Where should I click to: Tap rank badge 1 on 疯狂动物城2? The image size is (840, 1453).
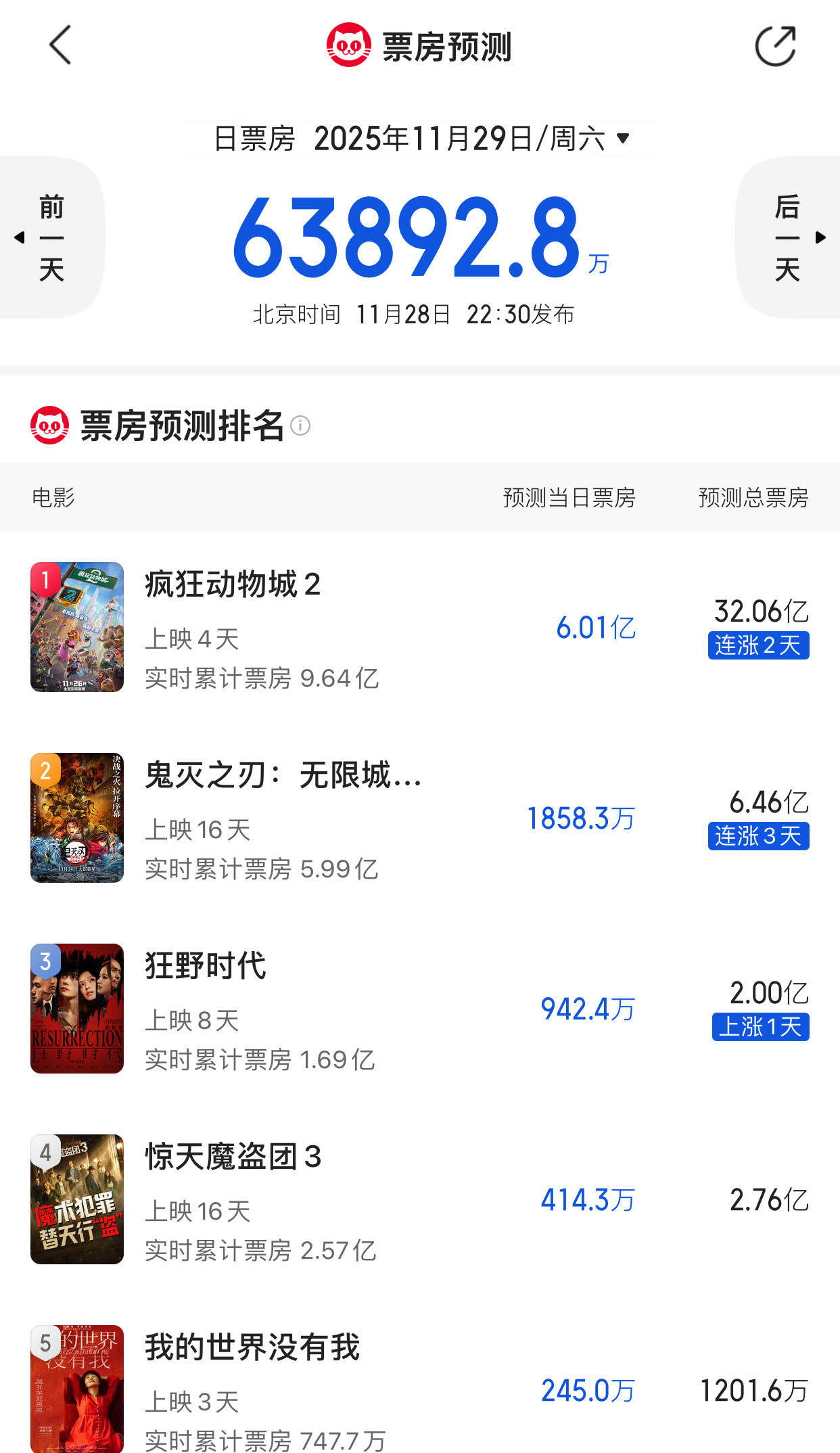pos(46,580)
